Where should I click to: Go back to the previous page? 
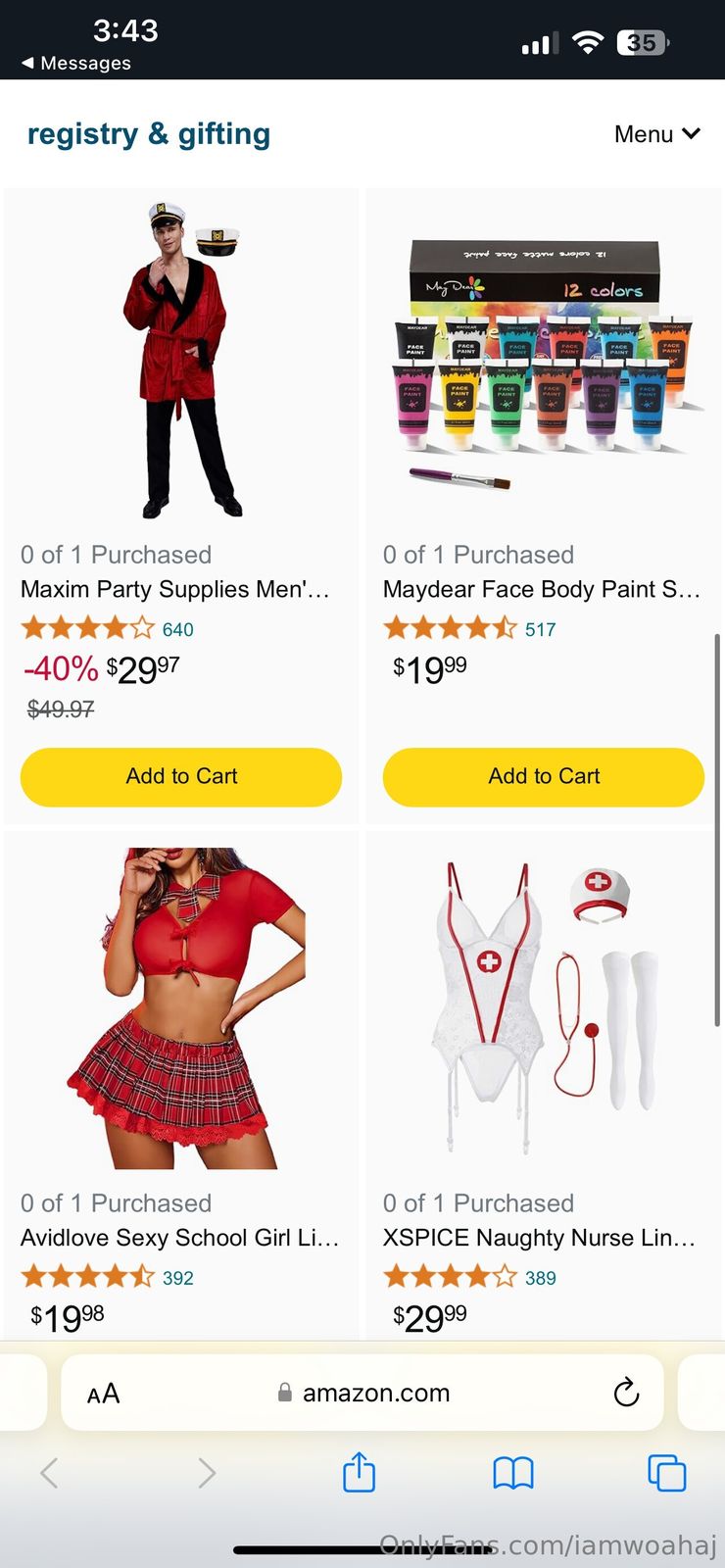click(49, 1472)
